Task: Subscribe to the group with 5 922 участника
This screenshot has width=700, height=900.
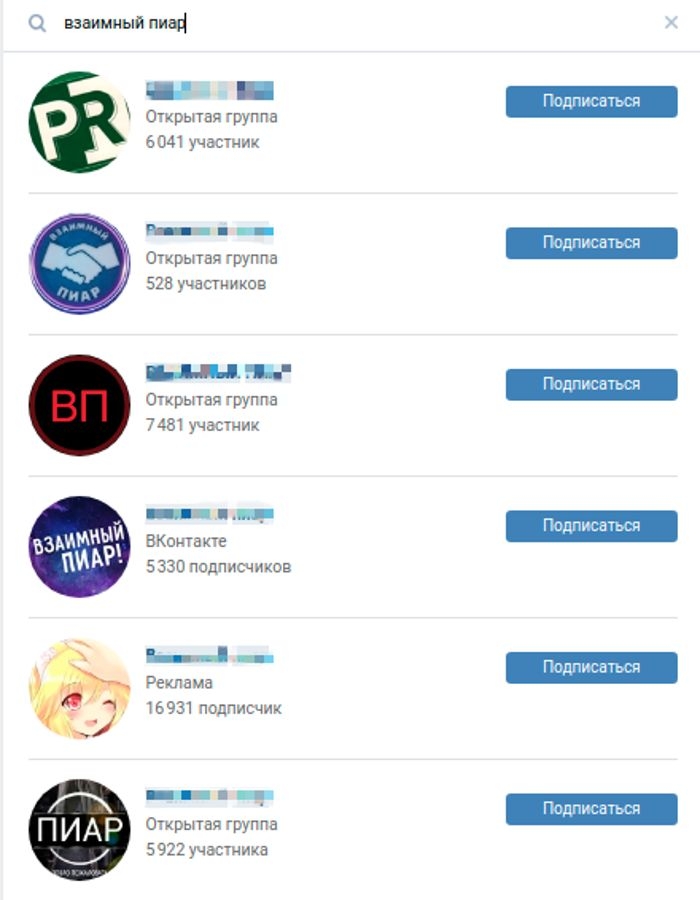Action: click(591, 808)
